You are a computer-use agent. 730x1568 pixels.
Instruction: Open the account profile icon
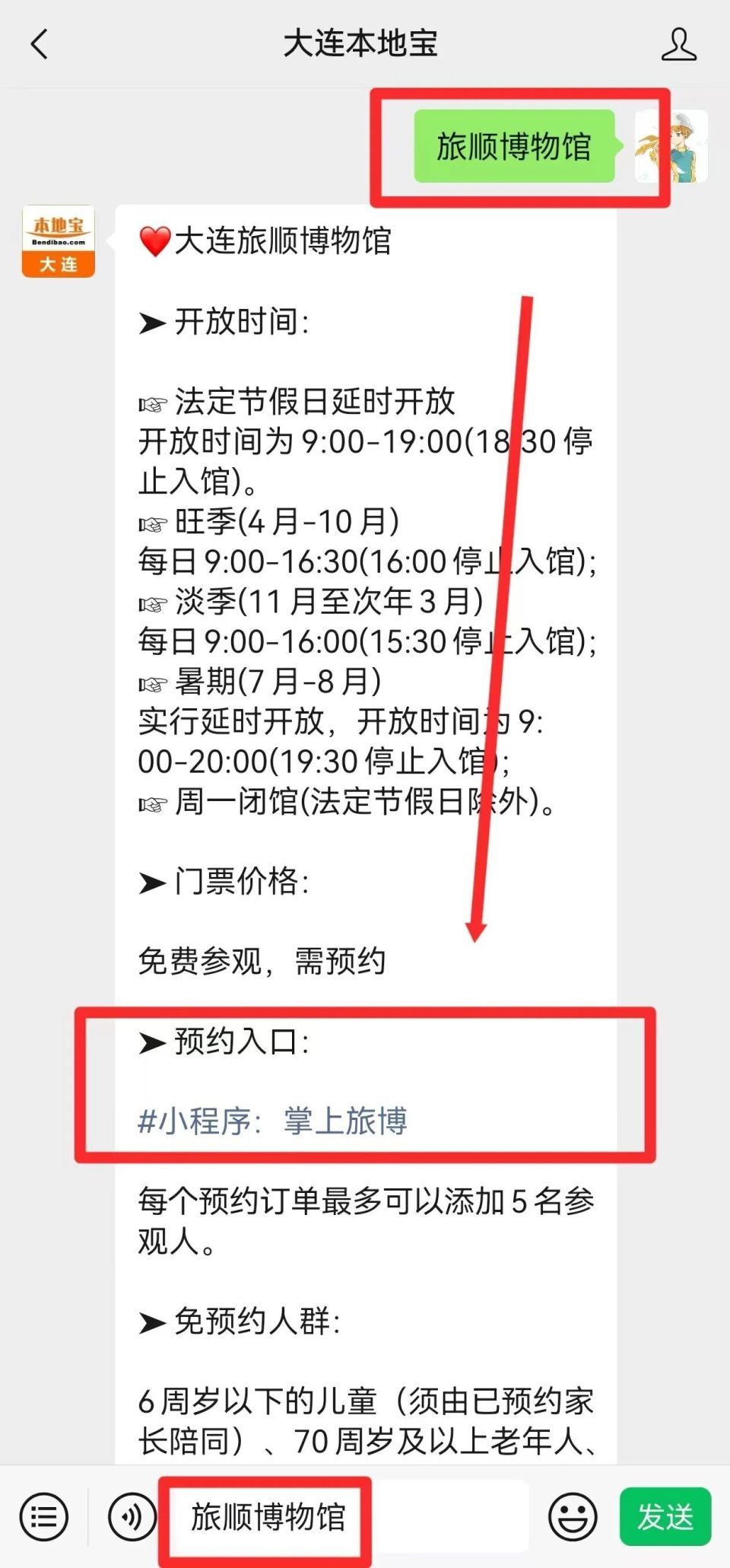click(x=678, y=44)
